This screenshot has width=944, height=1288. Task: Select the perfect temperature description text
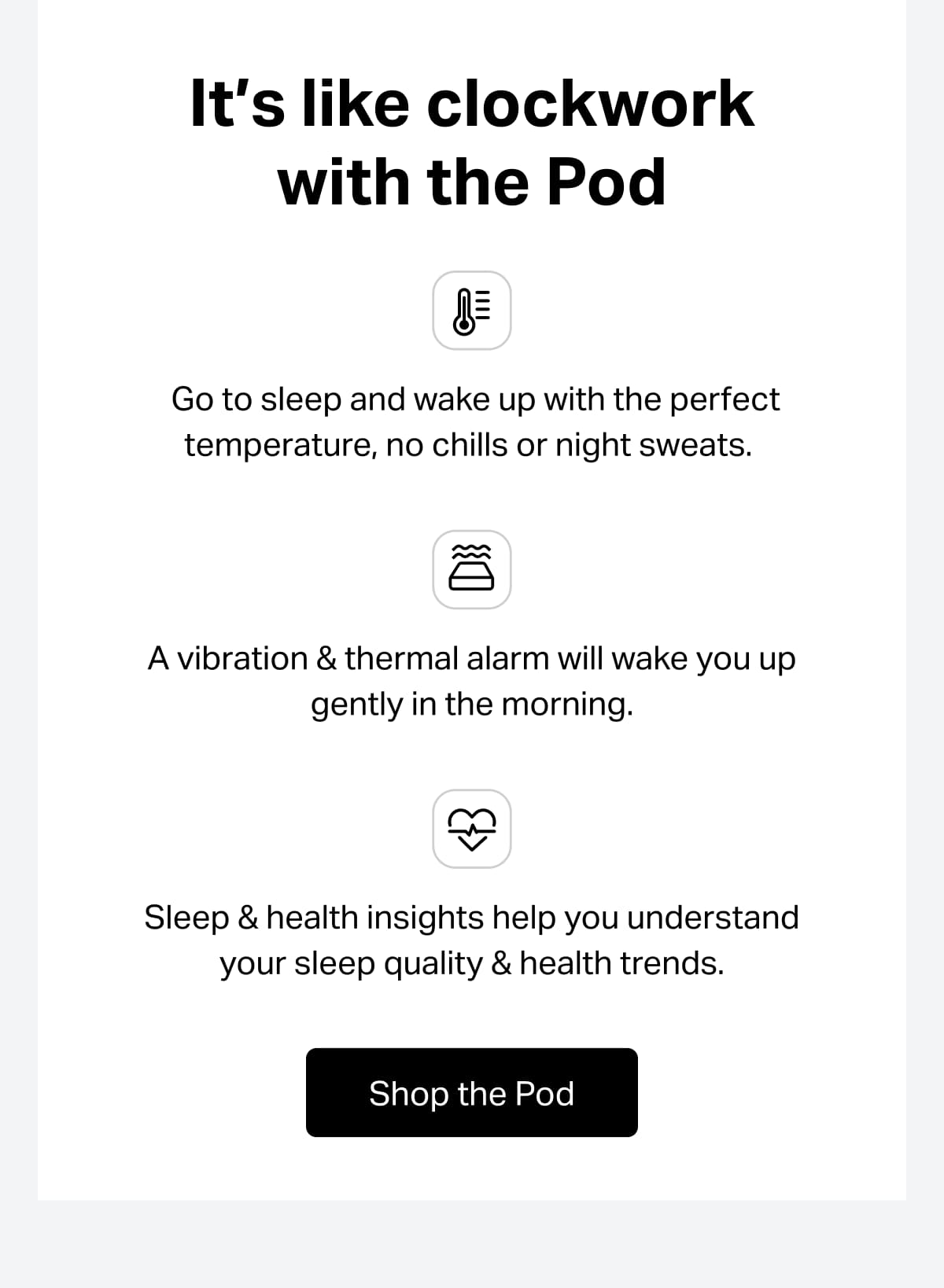pyautogui.click(x=472, y=421)
